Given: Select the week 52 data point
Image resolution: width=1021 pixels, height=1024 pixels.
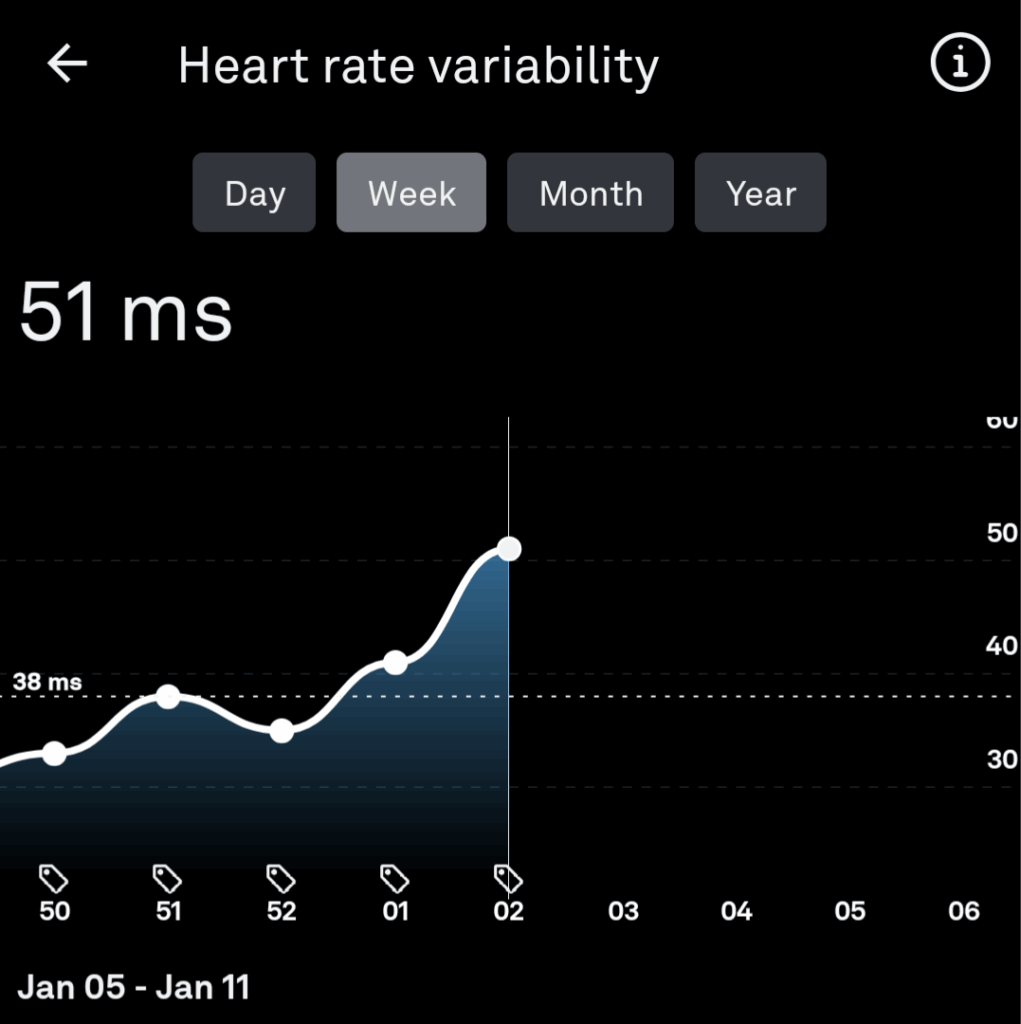Looking at the screenshot, I should click(282, 731).
